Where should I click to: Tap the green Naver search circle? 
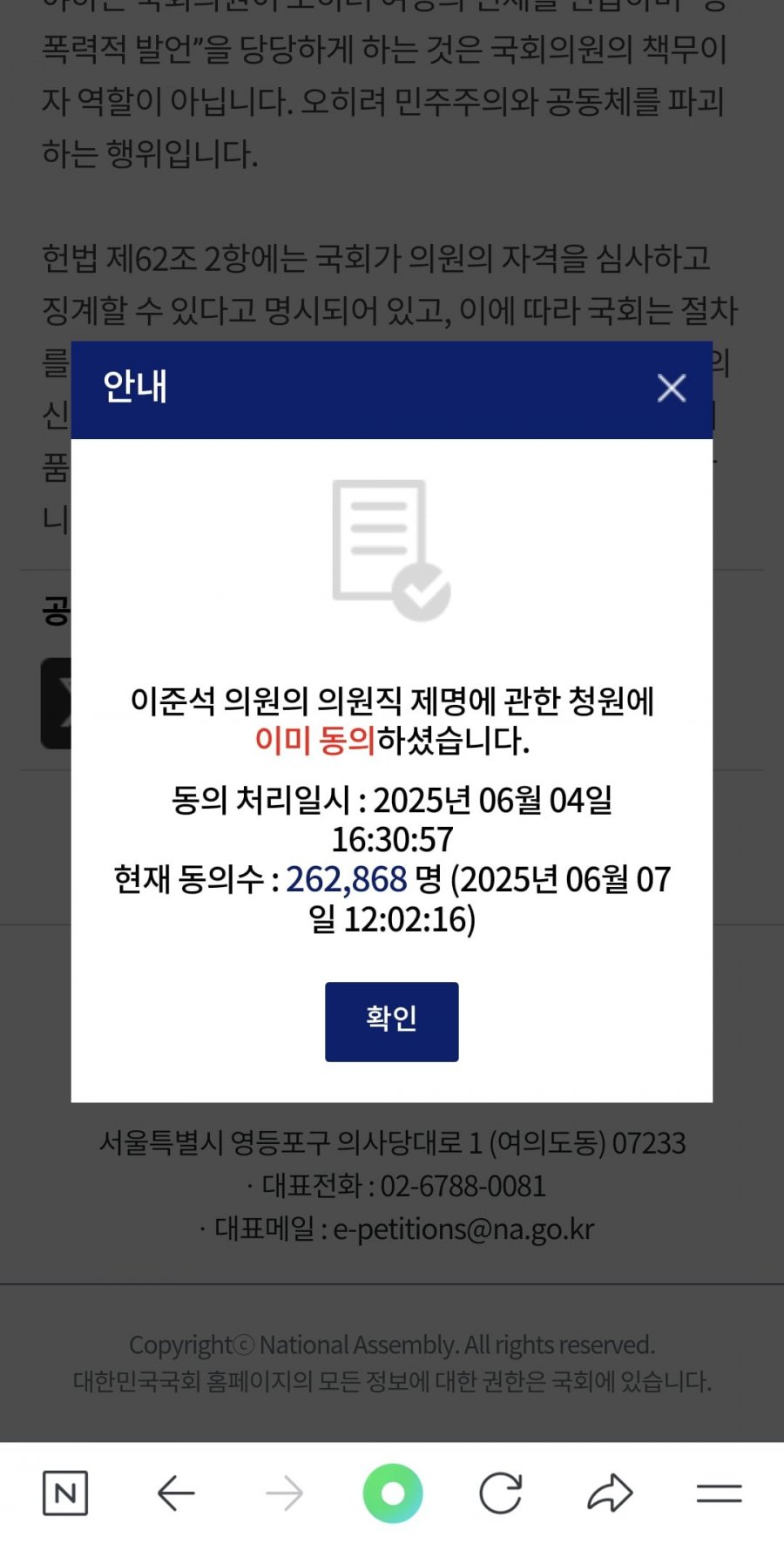393,1493
